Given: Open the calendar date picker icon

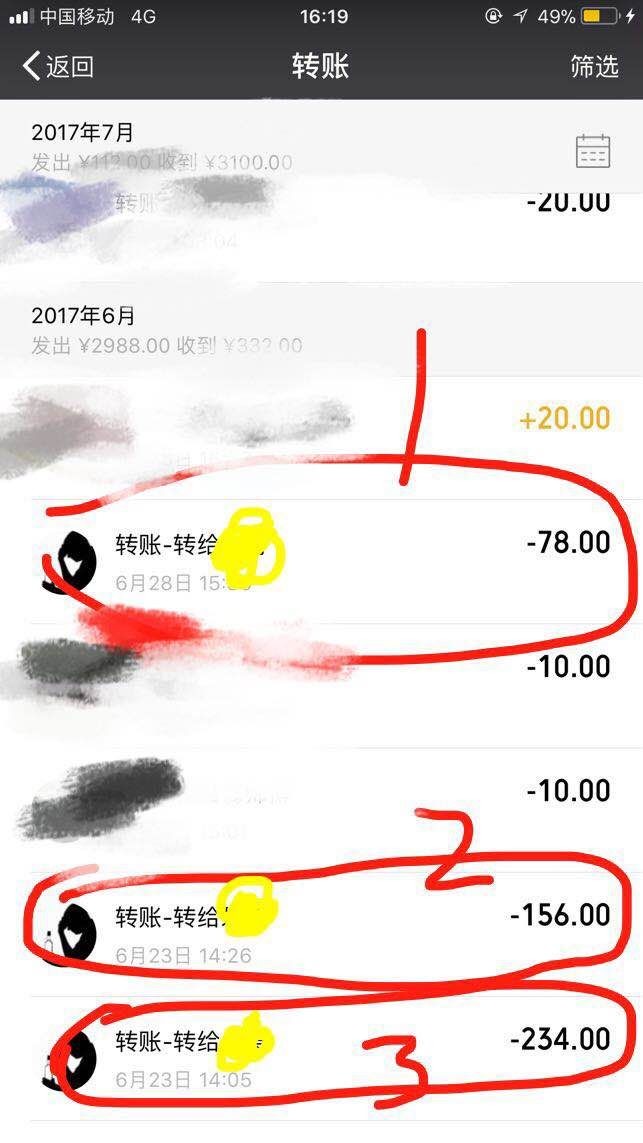Looking at the screenshot, I should point(593,151).
